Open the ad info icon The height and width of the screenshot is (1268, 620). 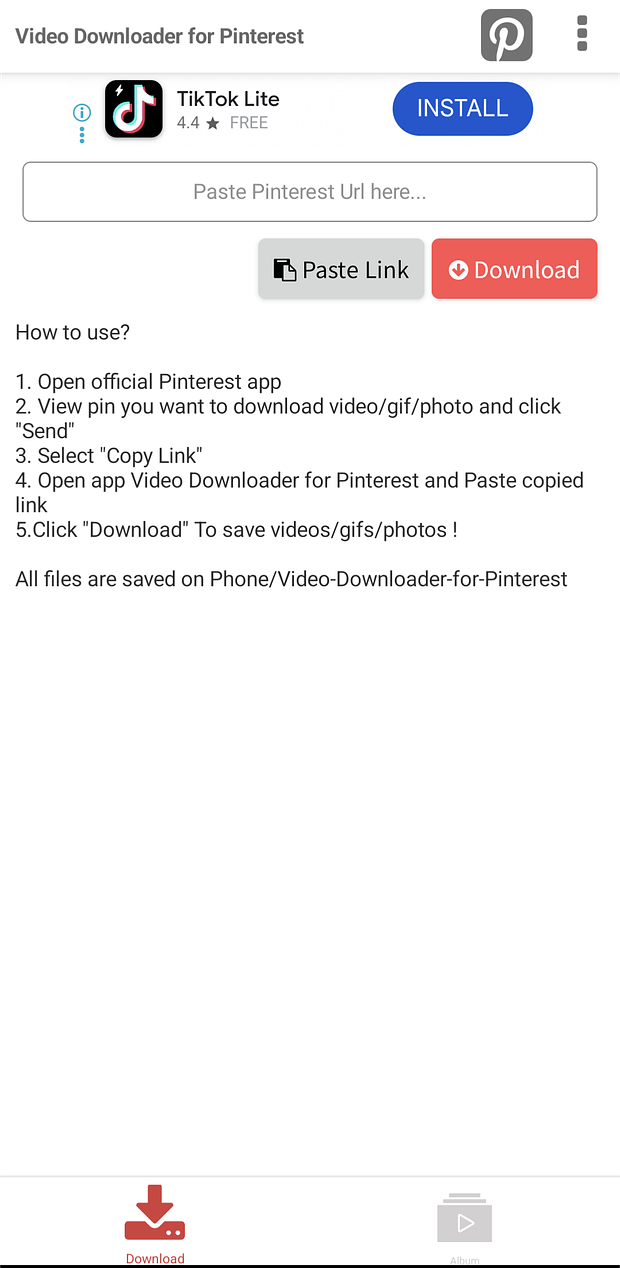[x=82, y=113]
